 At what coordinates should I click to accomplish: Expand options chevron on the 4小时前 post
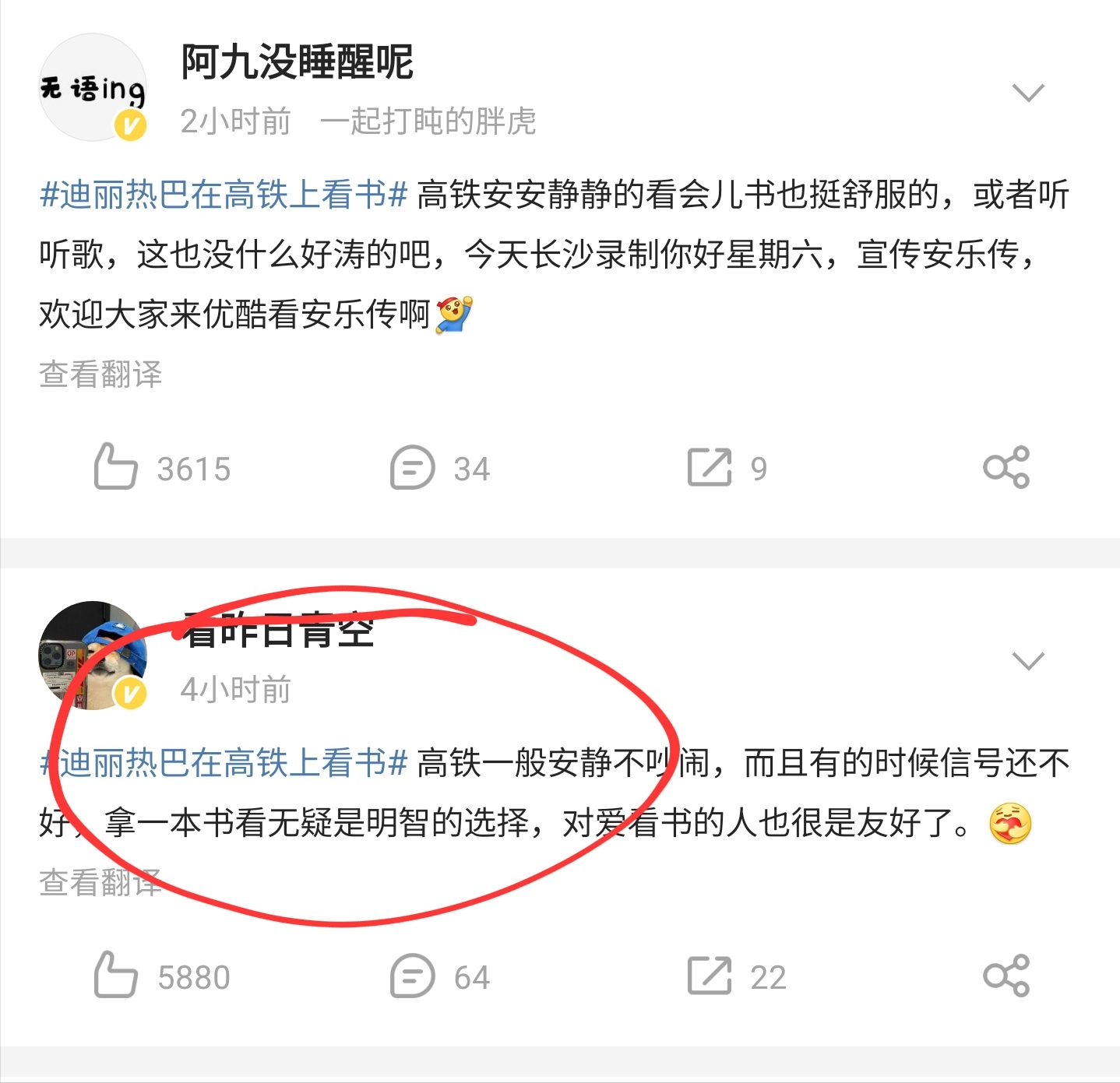pos(1027,661)
